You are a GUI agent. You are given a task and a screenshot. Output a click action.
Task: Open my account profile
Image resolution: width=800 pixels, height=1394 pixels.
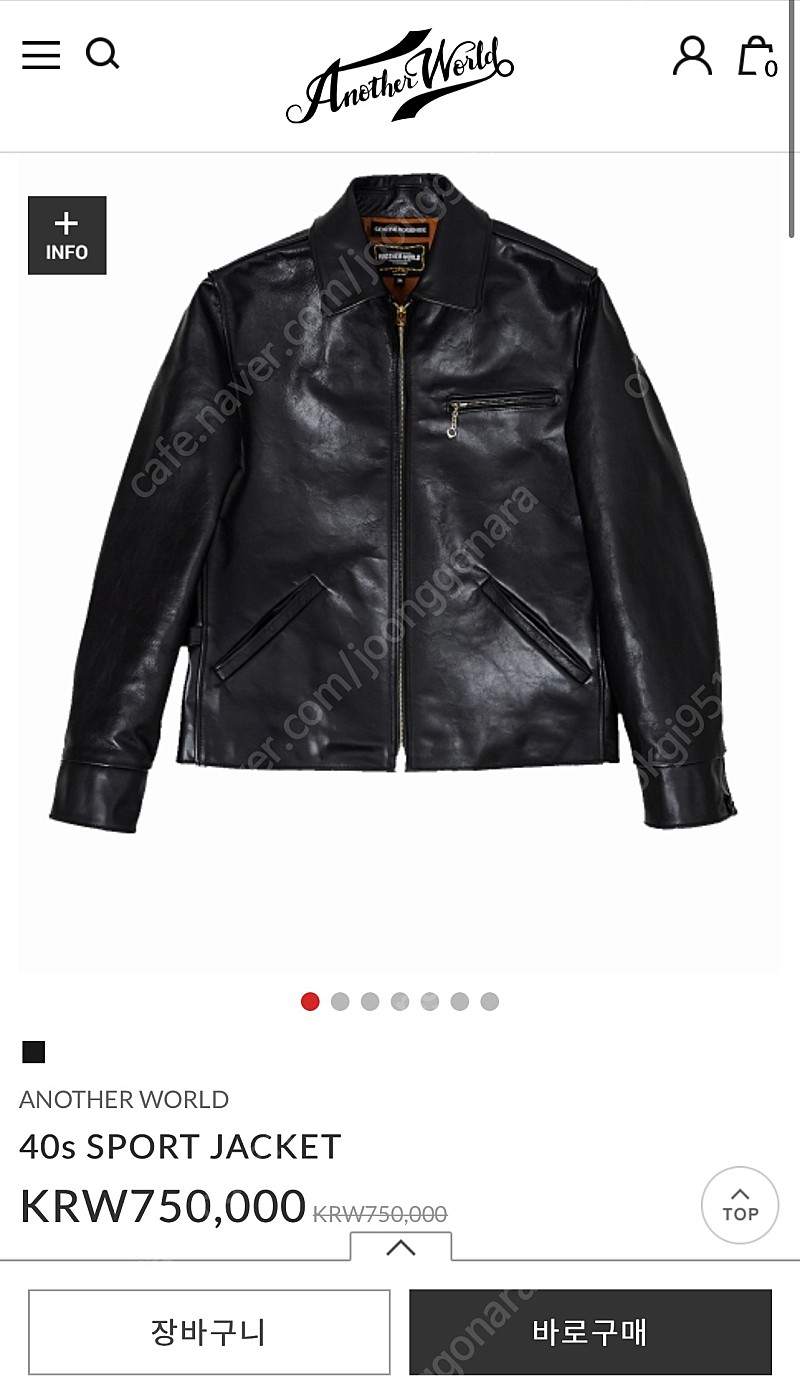click(691, 56)
